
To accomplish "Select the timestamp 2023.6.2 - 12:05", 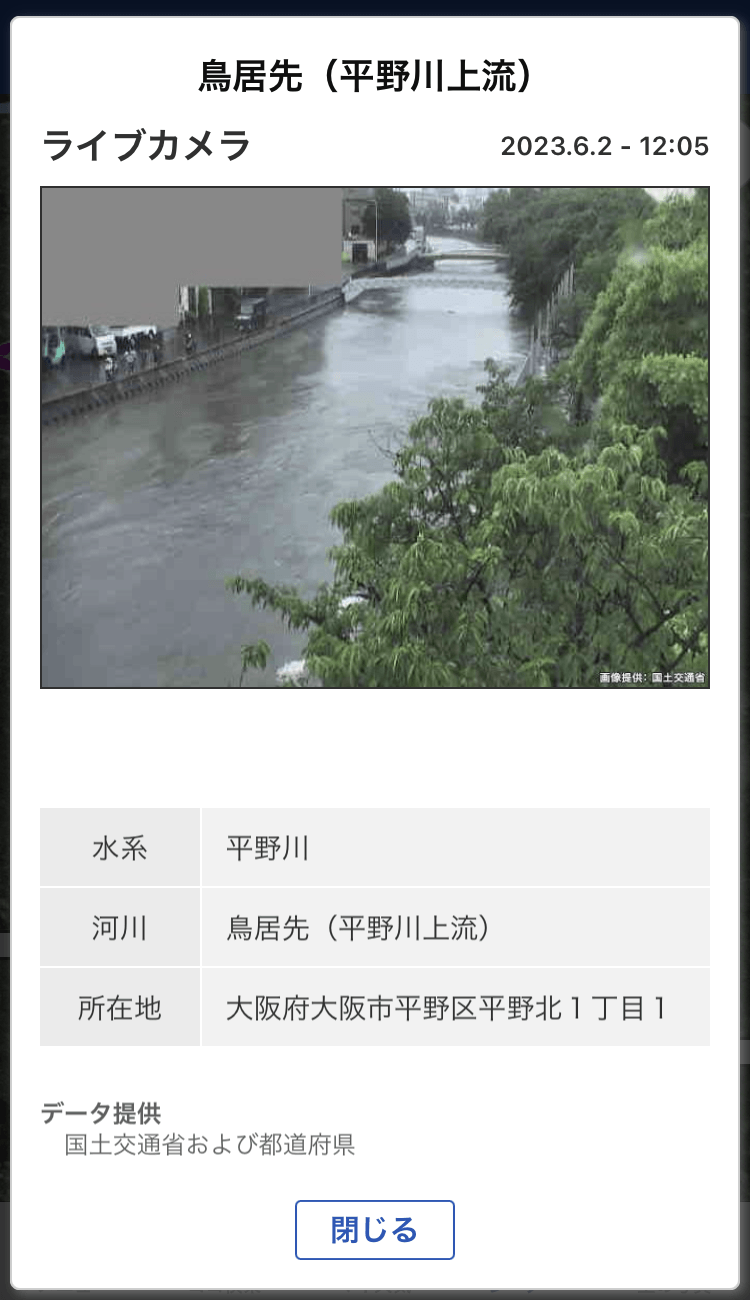I will tap(607, 146).
